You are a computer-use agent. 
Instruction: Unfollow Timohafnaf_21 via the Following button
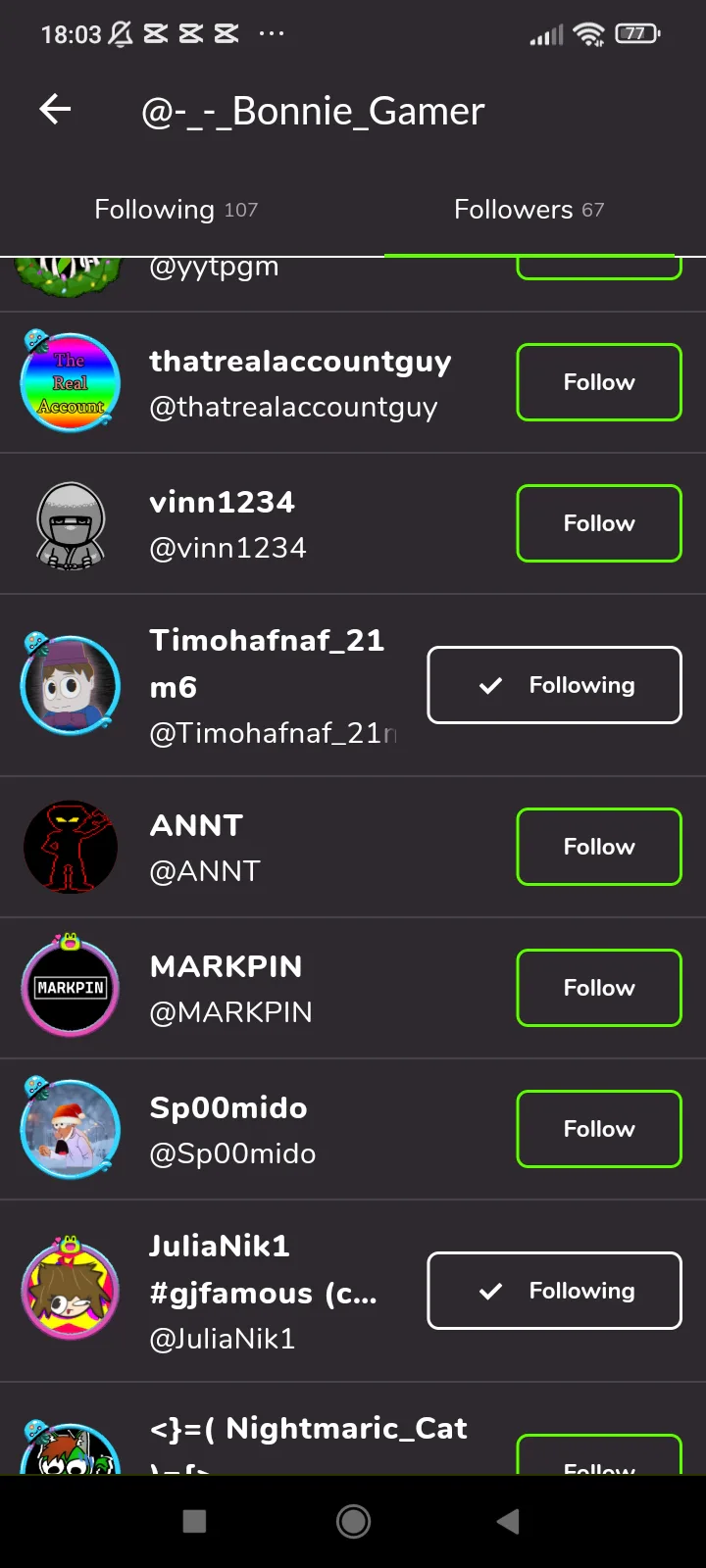[554, 685]
